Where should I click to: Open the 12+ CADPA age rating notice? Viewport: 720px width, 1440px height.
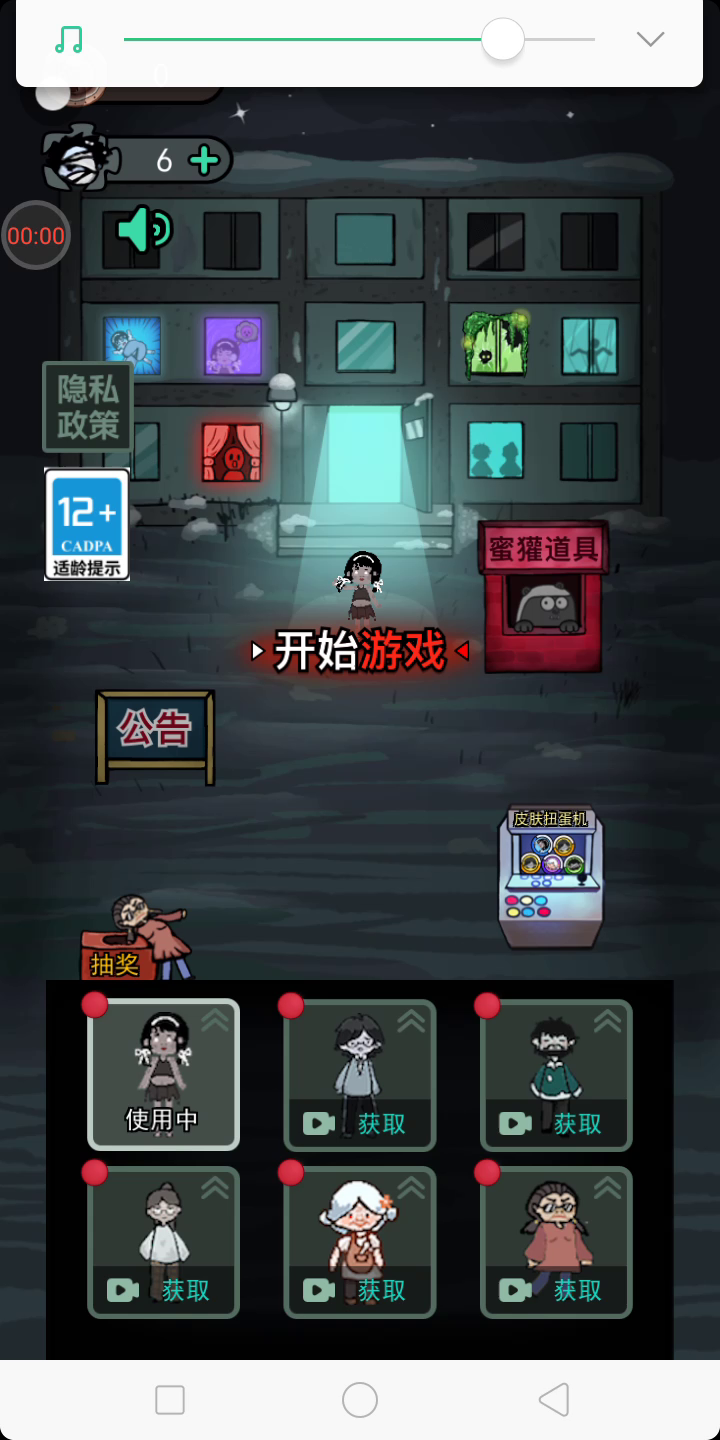[x=87, y=523]
